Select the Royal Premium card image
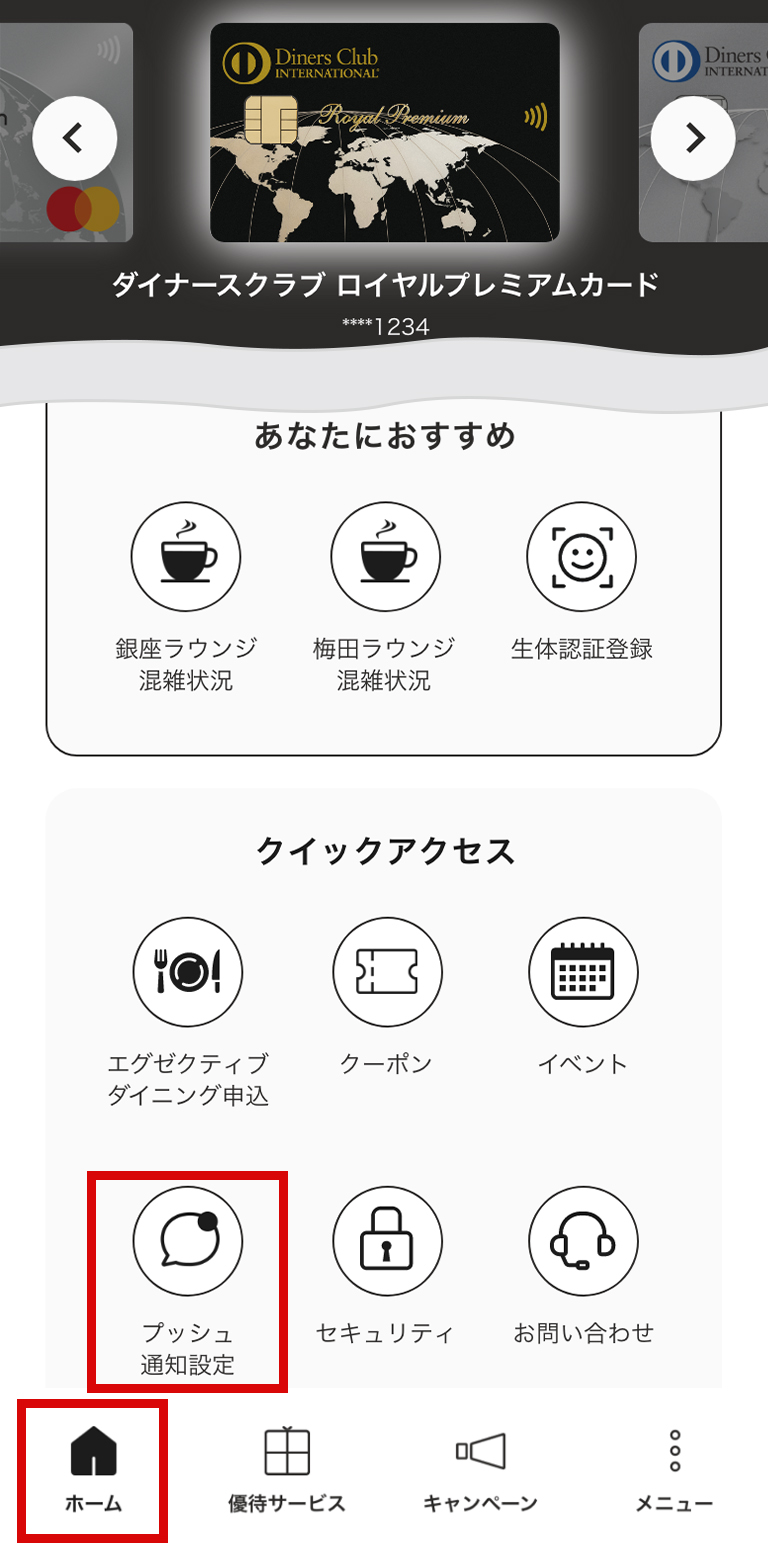 coord(384,133)
